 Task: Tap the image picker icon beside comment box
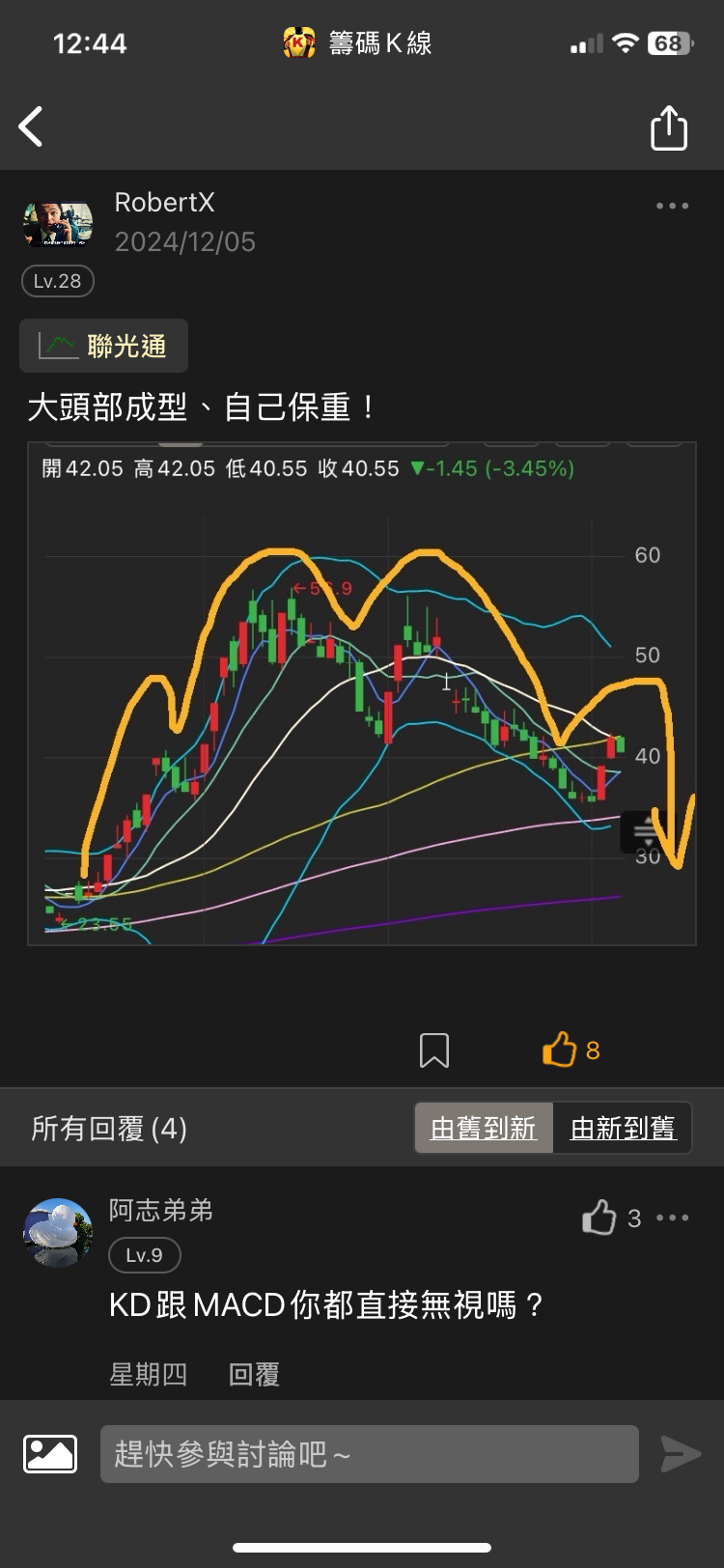point(50,1453)
